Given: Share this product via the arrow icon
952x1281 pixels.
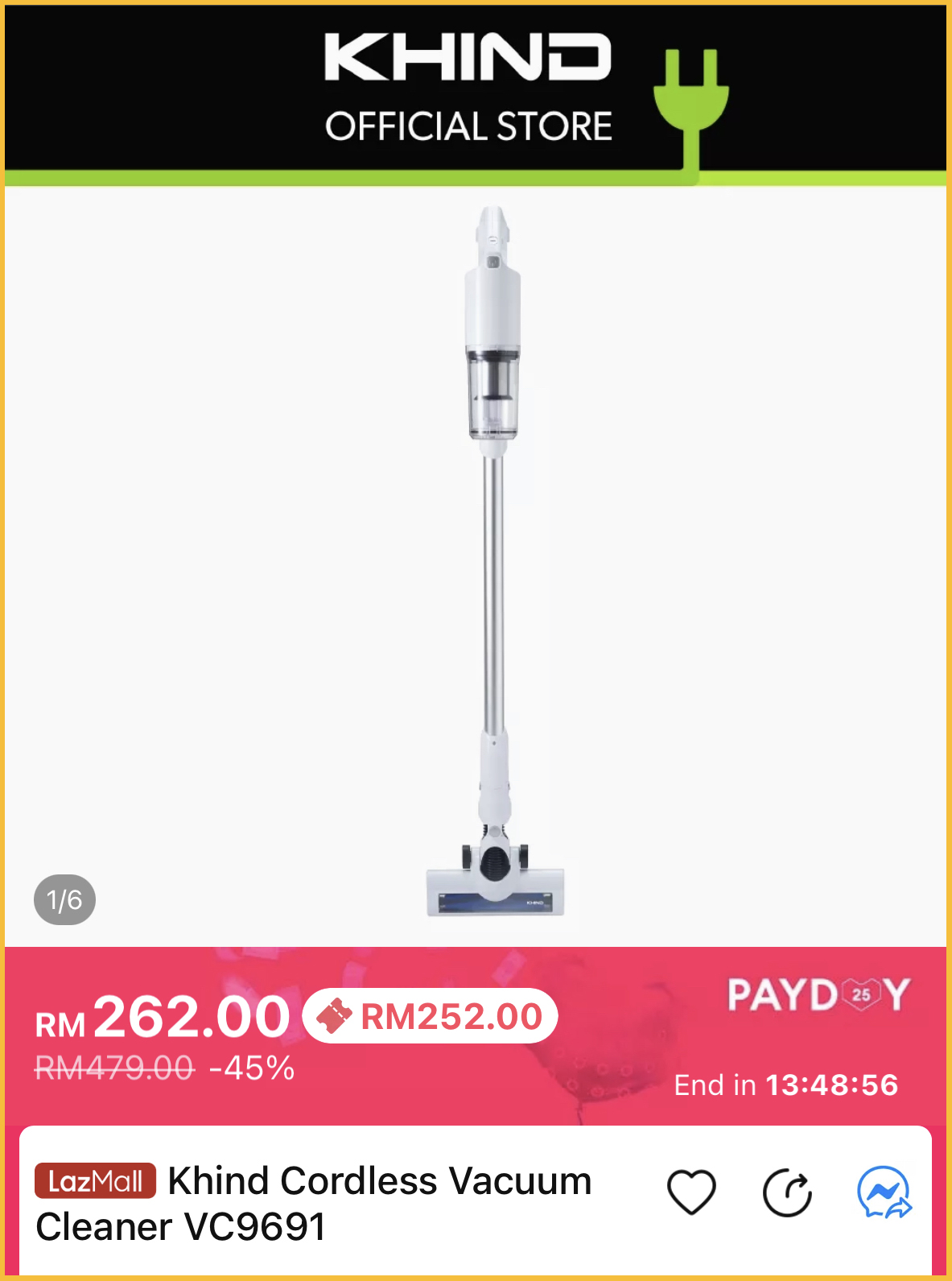Looking at the screenshot, I should tap(787, 1192).
